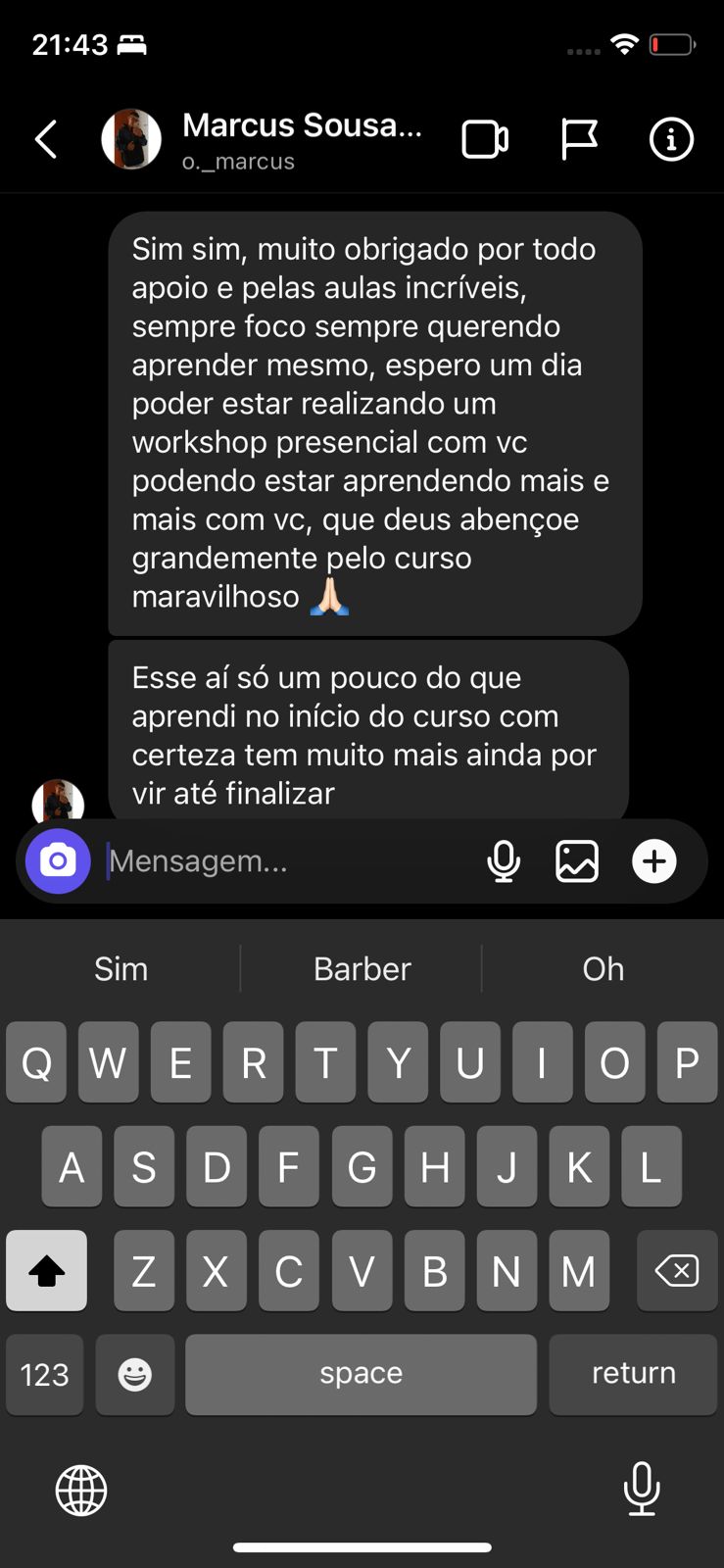Image resolution: width=724 pixels, height=1568 pixels.
Task: Switch keyboard to numbers with 123
Action: (45, 1374)
